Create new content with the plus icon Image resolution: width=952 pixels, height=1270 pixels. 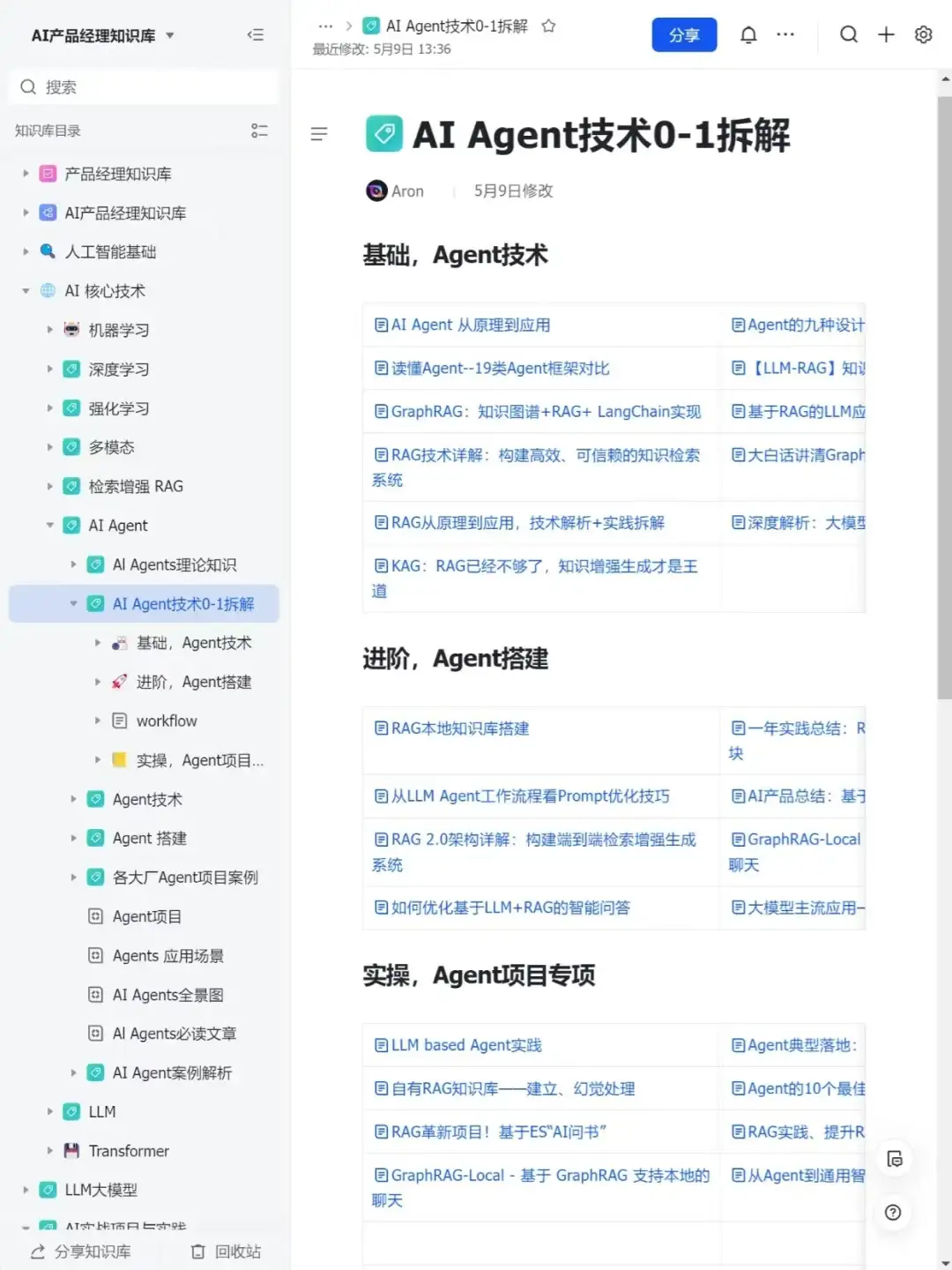886,34
